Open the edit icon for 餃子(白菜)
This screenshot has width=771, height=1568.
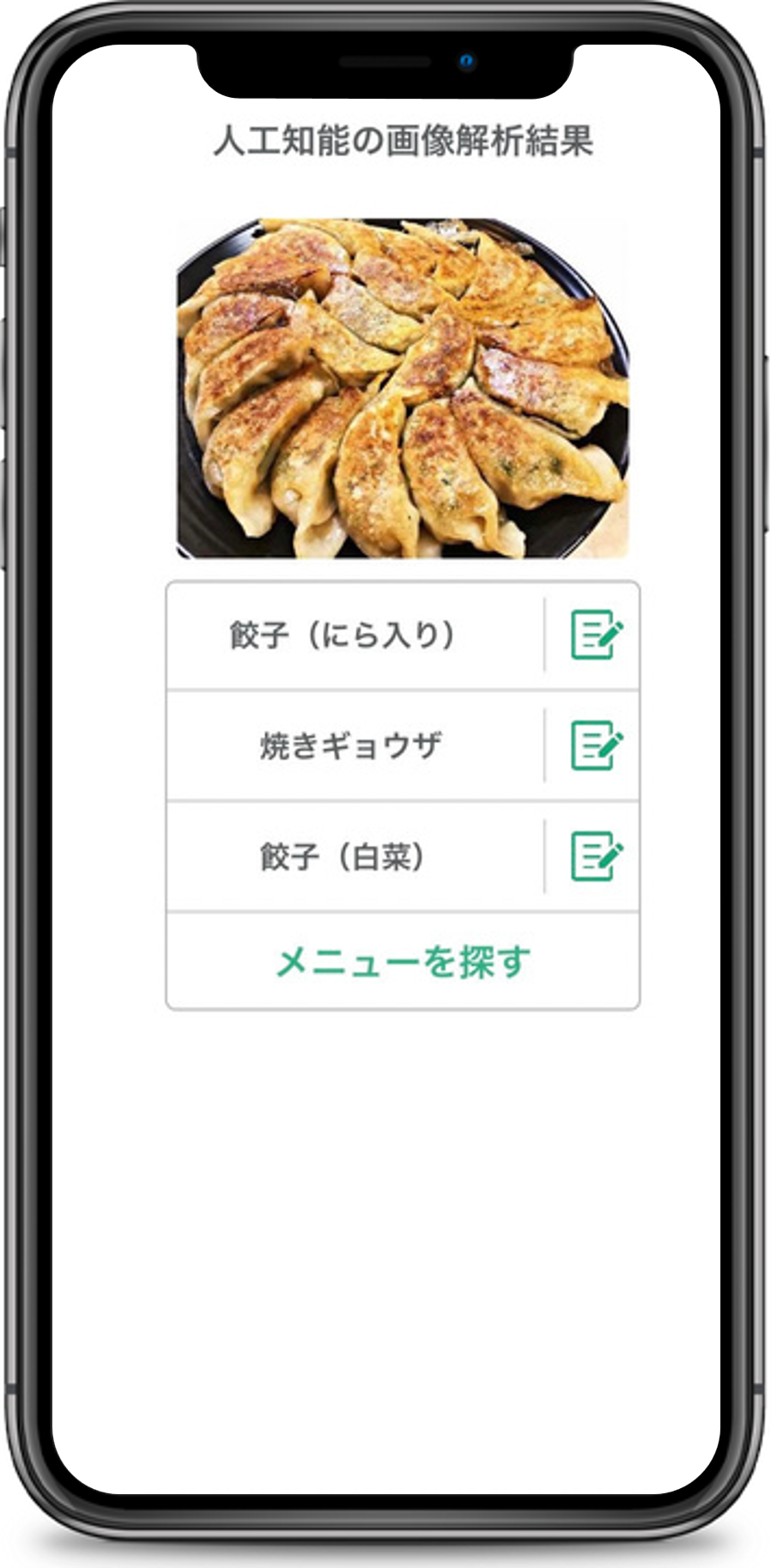click(597, 856)
